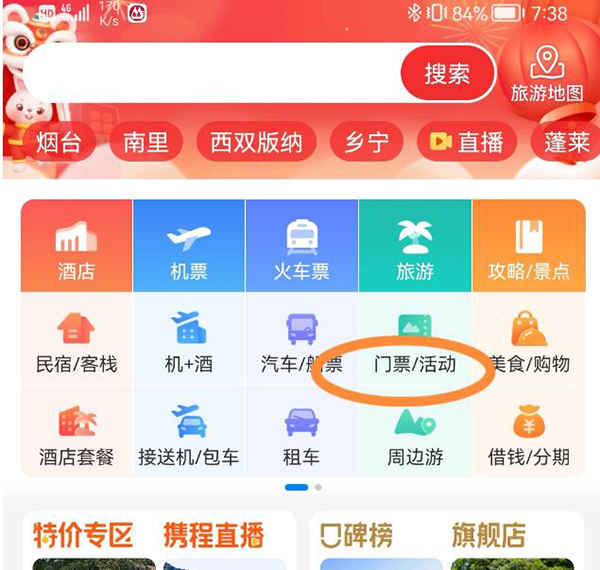The image size is (600, 570).
Task: Open 门票/活动 tickets and activities
Action: tap(415, 342)
